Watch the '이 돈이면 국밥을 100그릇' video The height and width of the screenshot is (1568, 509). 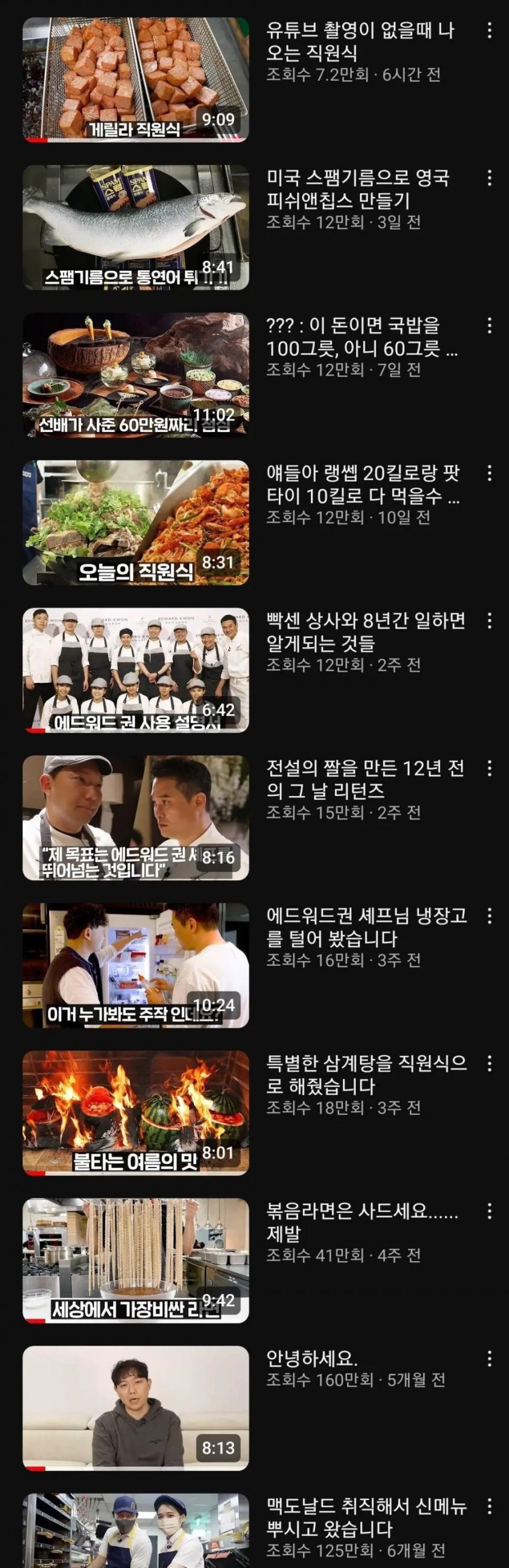pyautogui.click(x=135, y=374)
